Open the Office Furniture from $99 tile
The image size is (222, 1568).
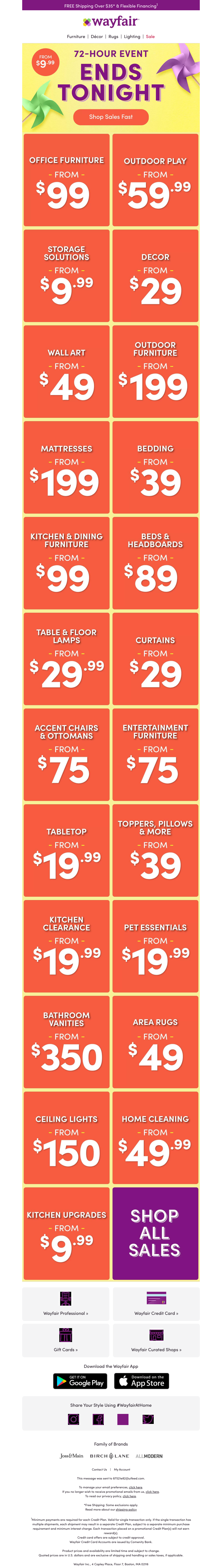pos(67,180)
